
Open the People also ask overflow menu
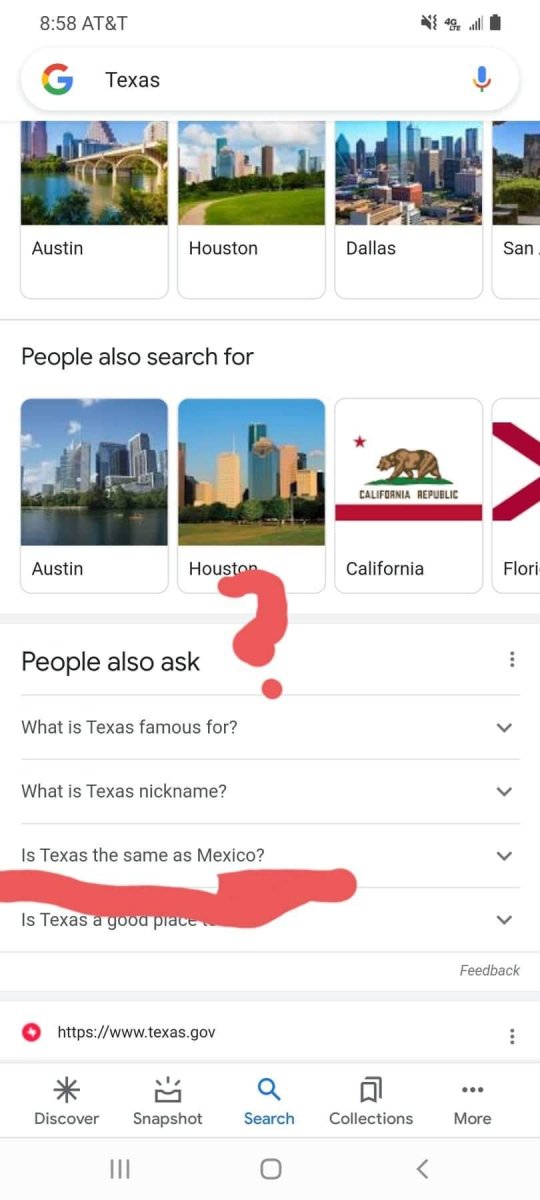(512, 660)
